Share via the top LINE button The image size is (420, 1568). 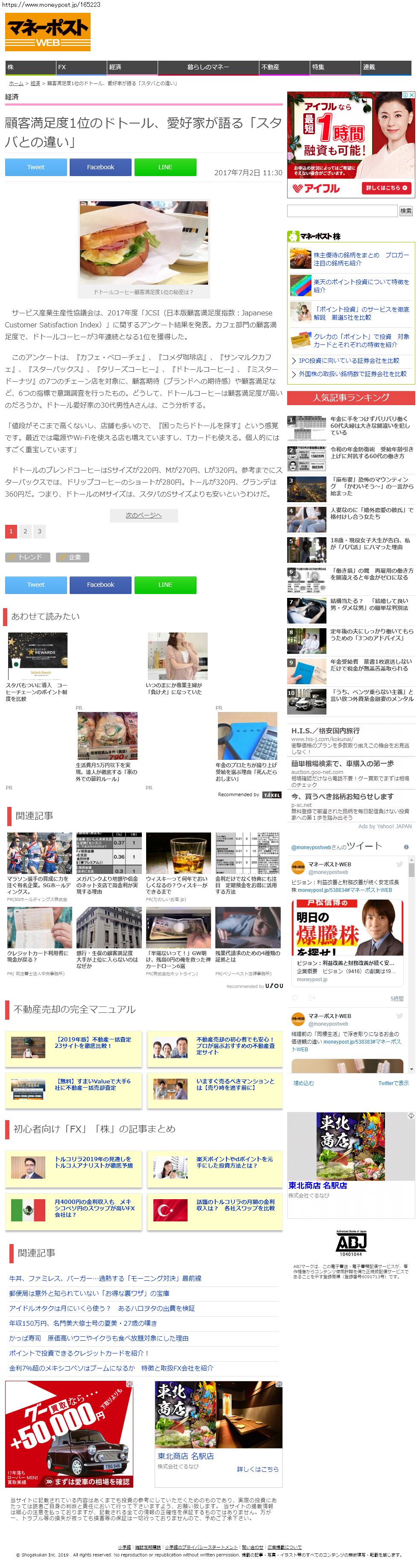(x=165, y=167)
